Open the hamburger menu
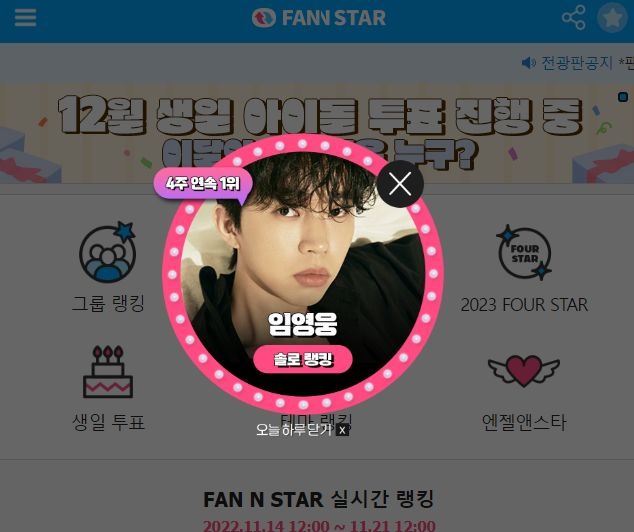This screenshot has height=532, width=634. coord(25,18)
